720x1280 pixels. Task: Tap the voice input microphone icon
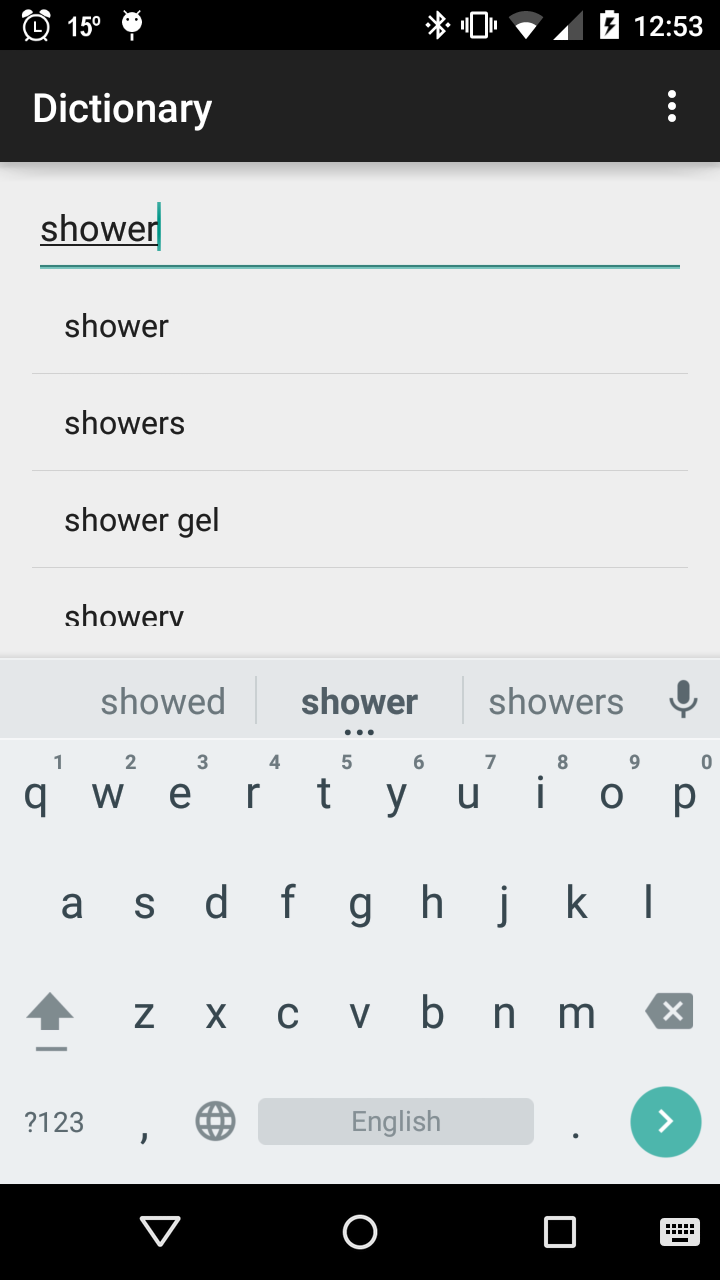[683, 700]
